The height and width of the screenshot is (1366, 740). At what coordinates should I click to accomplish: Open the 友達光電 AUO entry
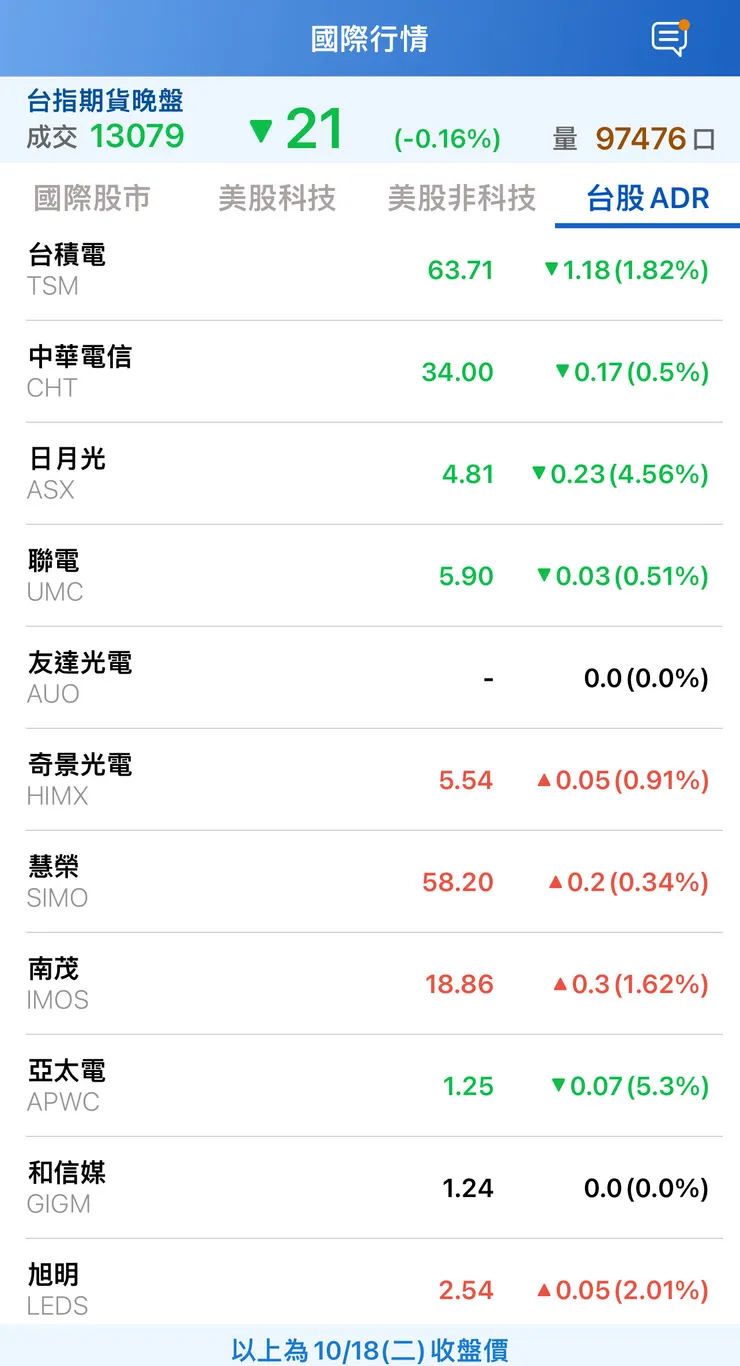click(370, 678)
